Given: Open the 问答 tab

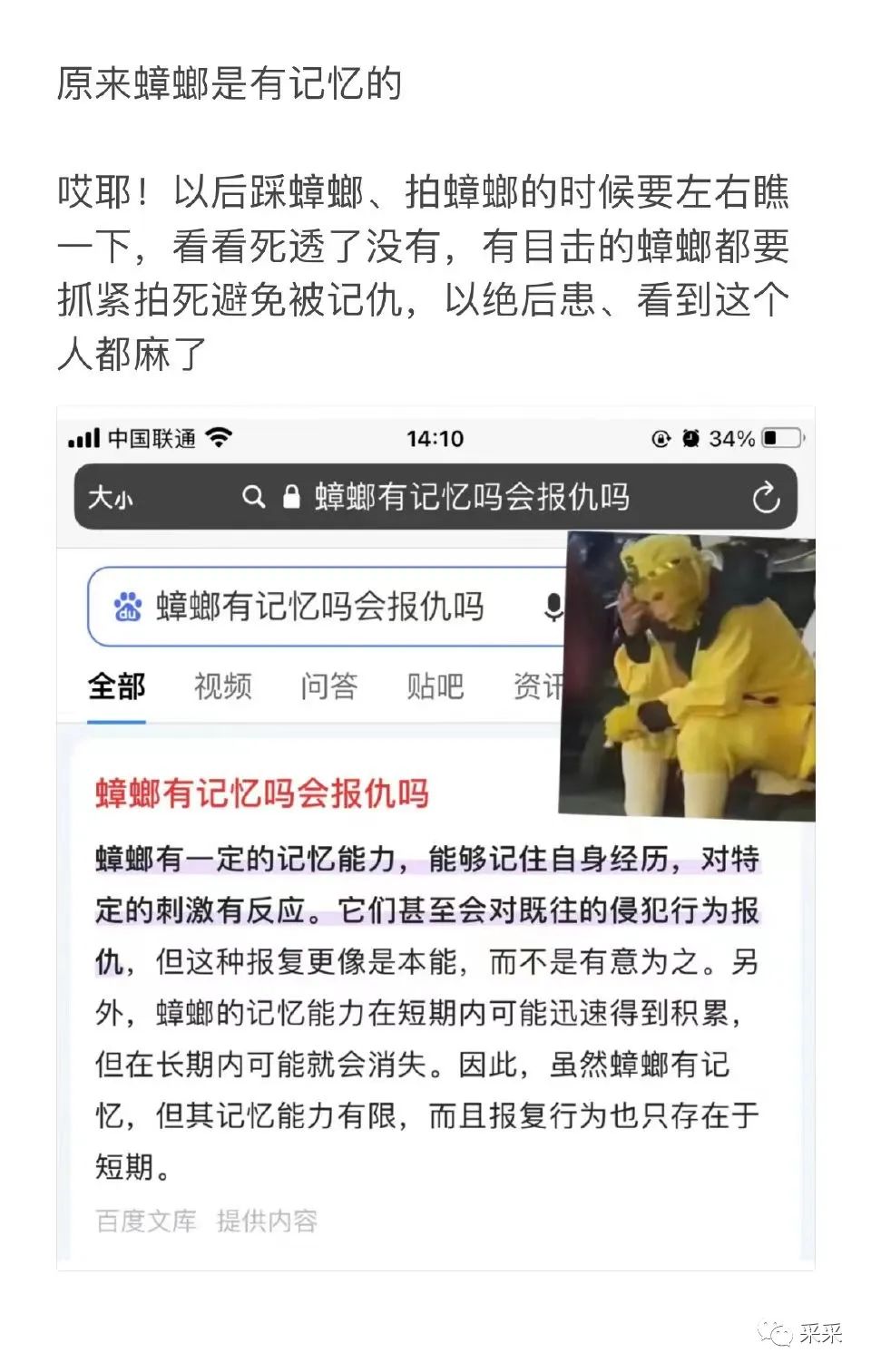Looking at the screenshot, I should [x=330, y=686].
